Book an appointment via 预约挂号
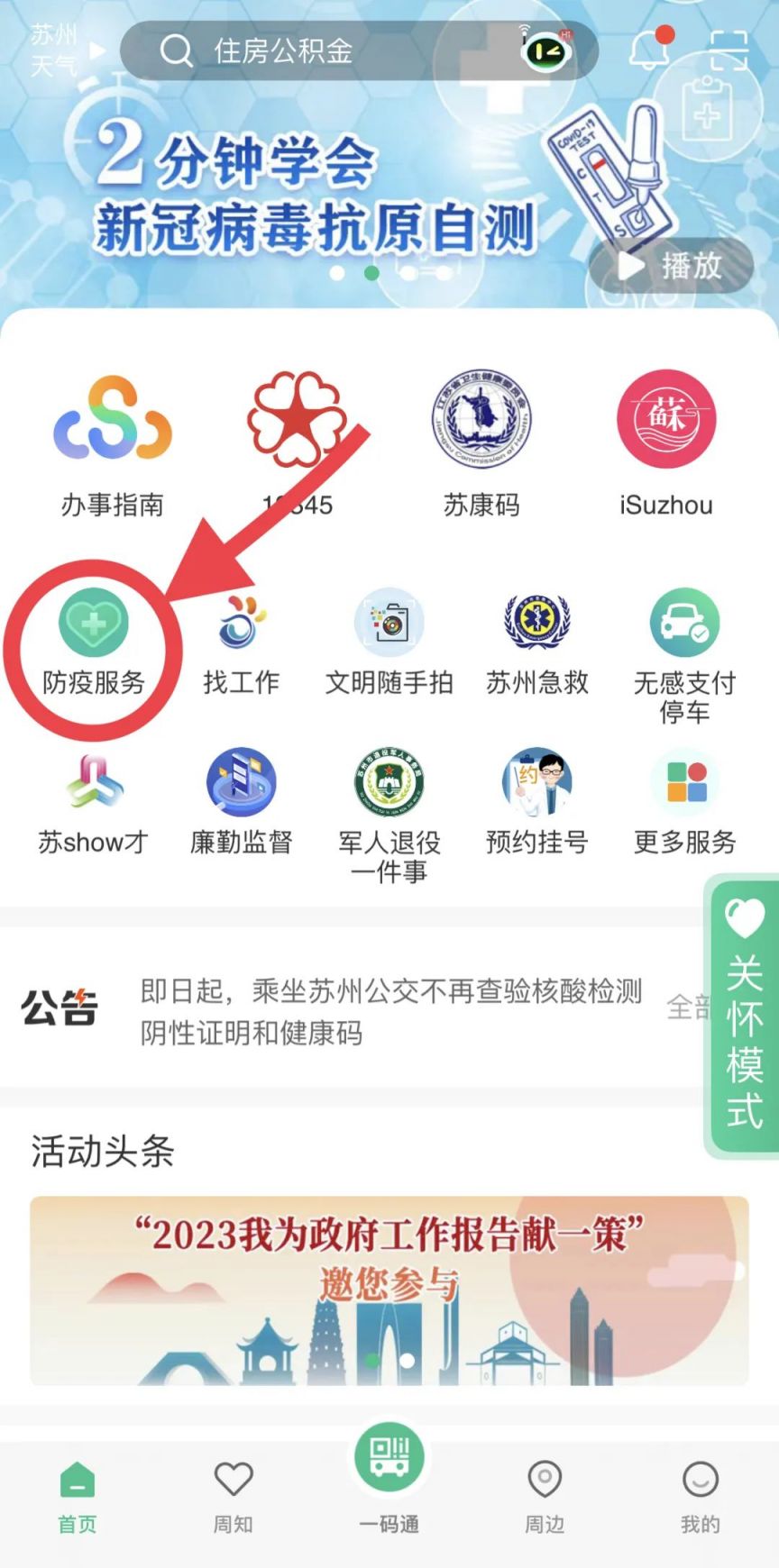 click(537, 802)
